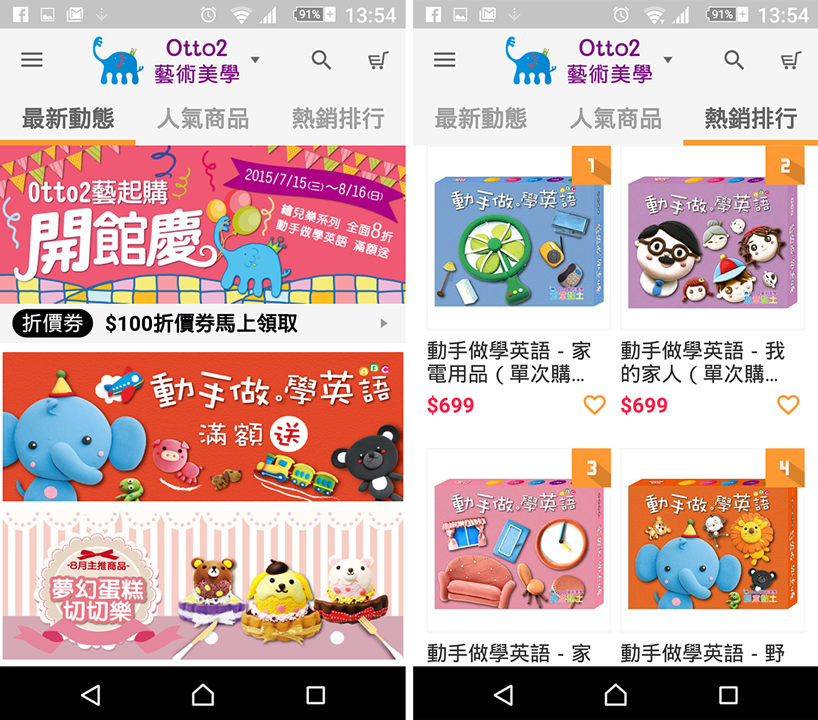
Task: Favorite 動手做學英語 - 家電用品 with the heart
Action: (x=595, y=405)
